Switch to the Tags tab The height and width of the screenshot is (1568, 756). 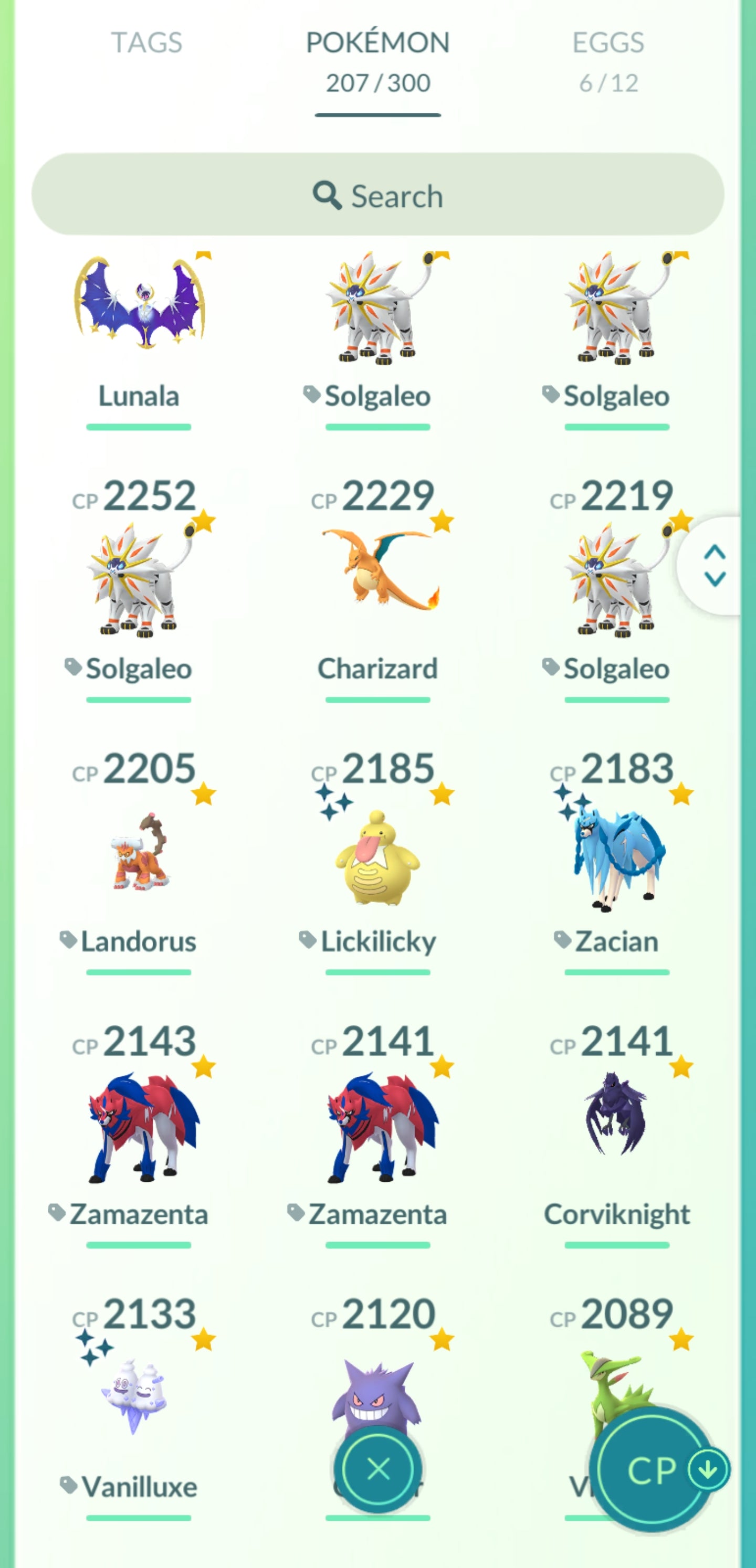click(146, 43)
